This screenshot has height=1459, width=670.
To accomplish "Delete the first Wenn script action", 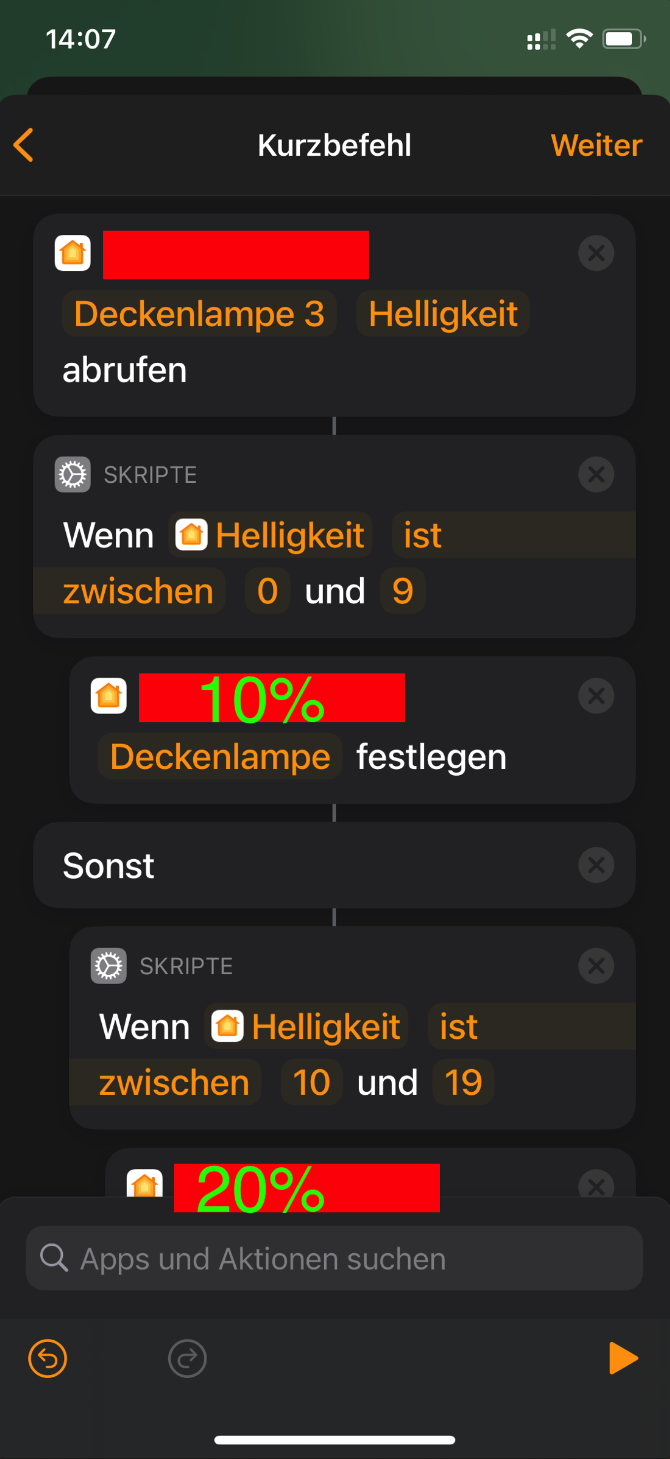I will [596, 474].
